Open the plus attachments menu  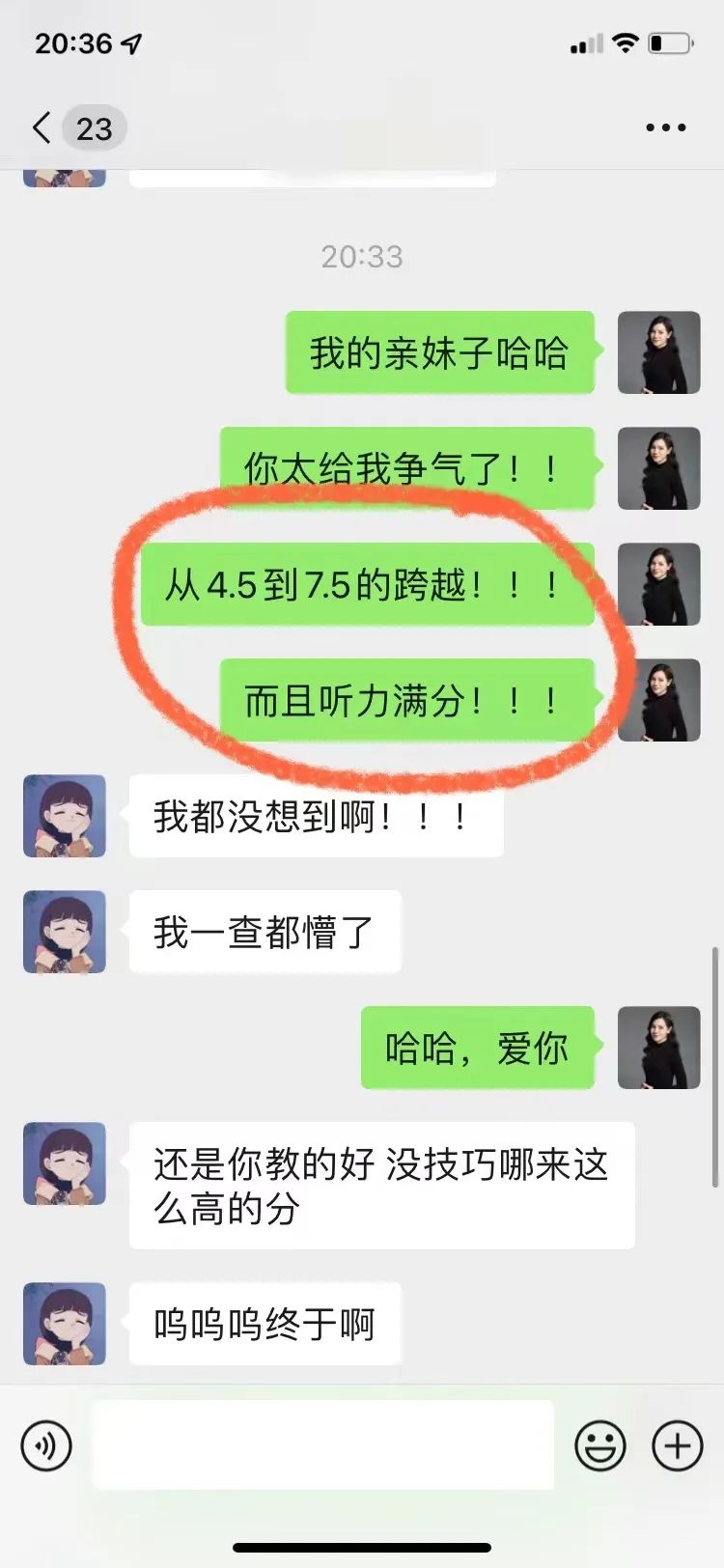[677, 1445]
